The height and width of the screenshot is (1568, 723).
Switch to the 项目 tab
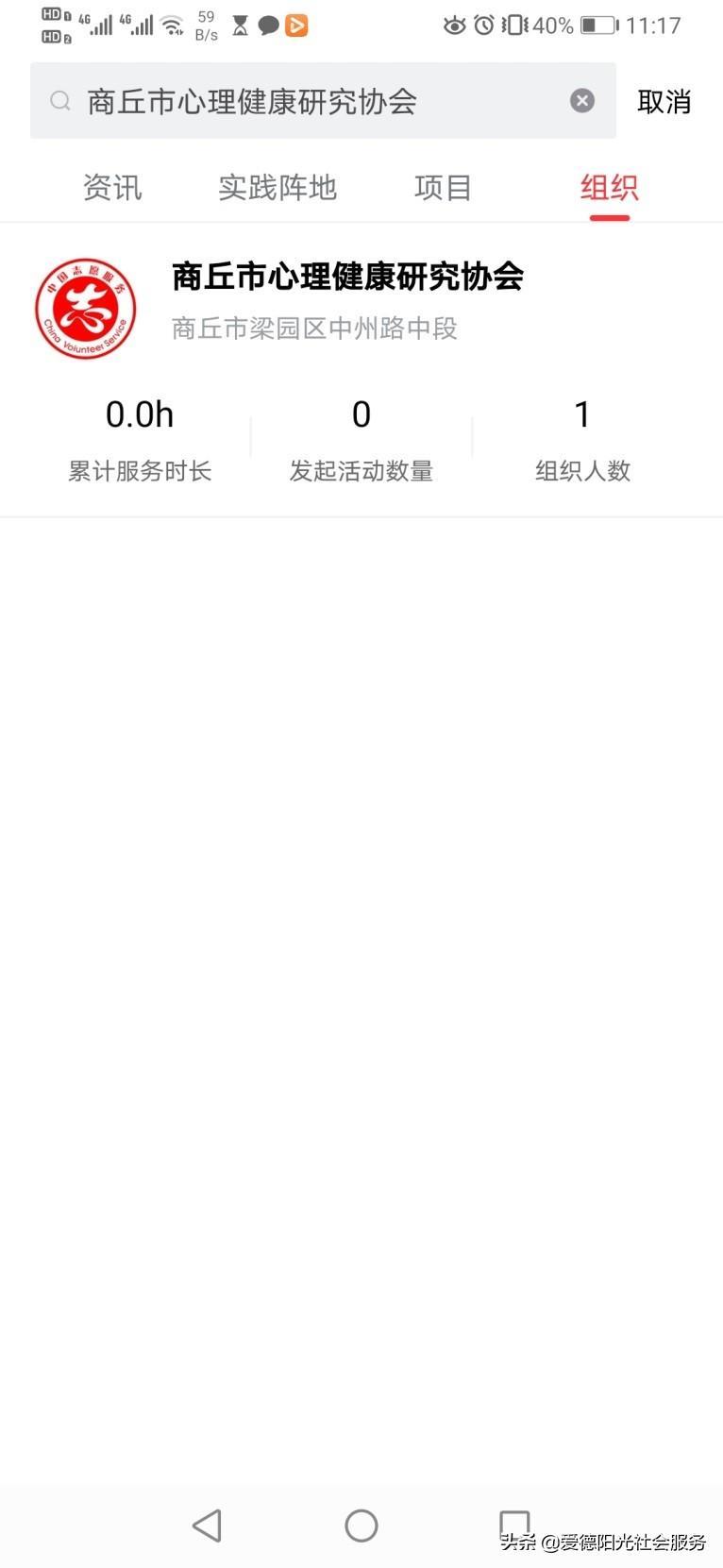tap(443, 187)
